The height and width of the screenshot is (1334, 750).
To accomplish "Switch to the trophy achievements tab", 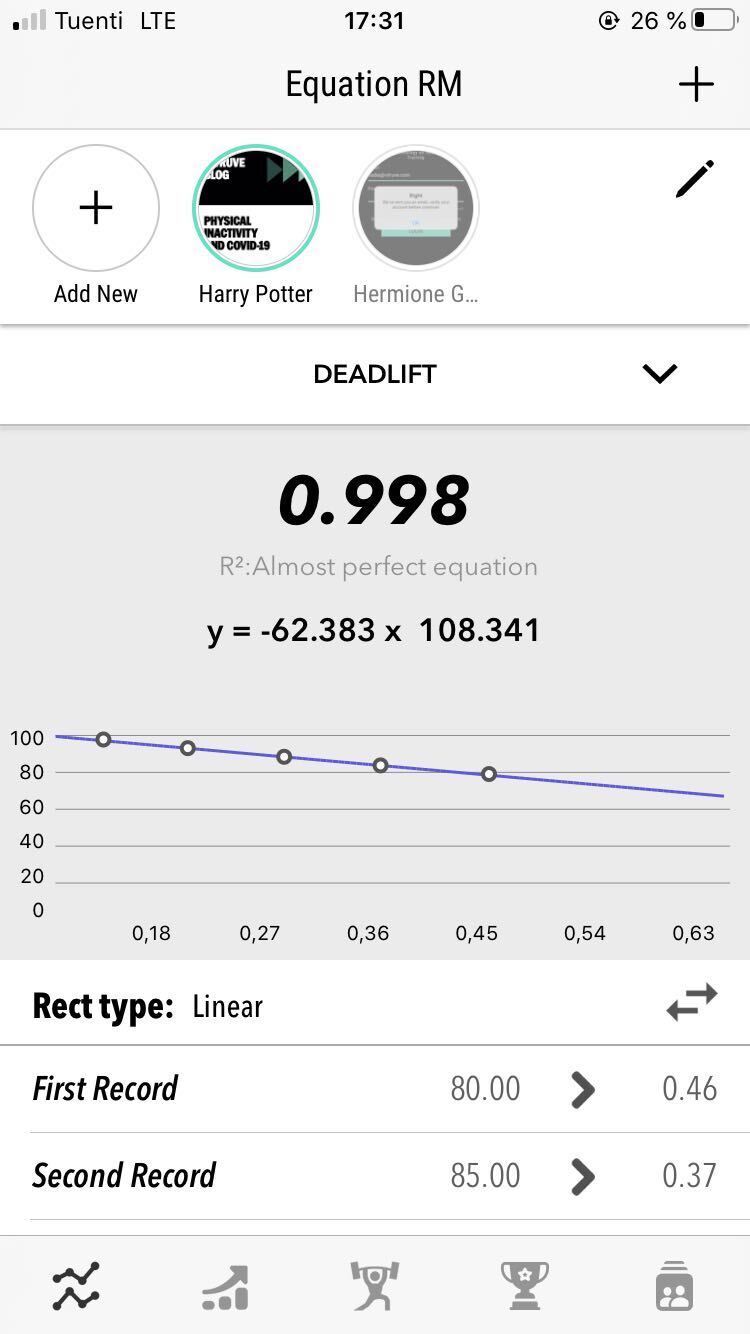I will pos(524,1287).
